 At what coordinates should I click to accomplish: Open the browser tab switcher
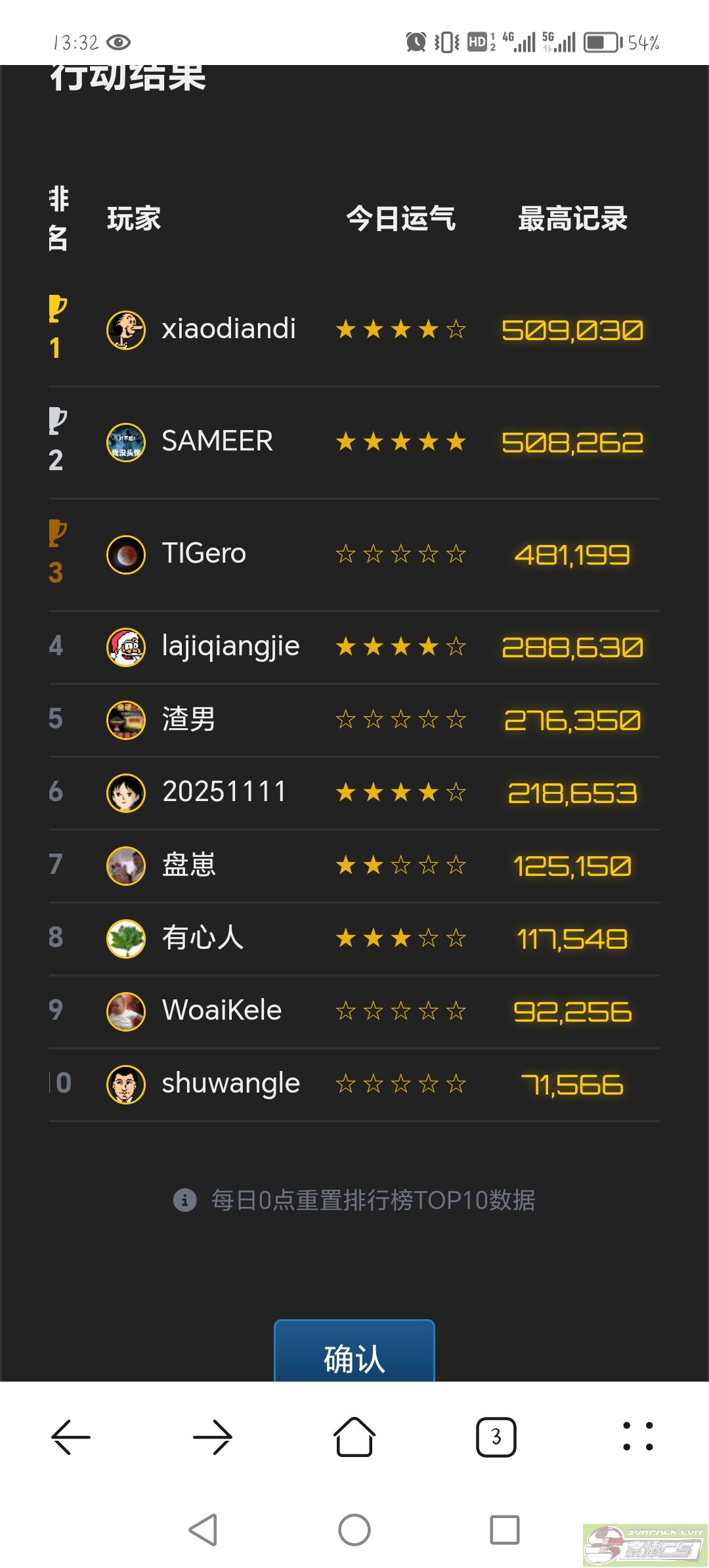tap(496, 1437)
